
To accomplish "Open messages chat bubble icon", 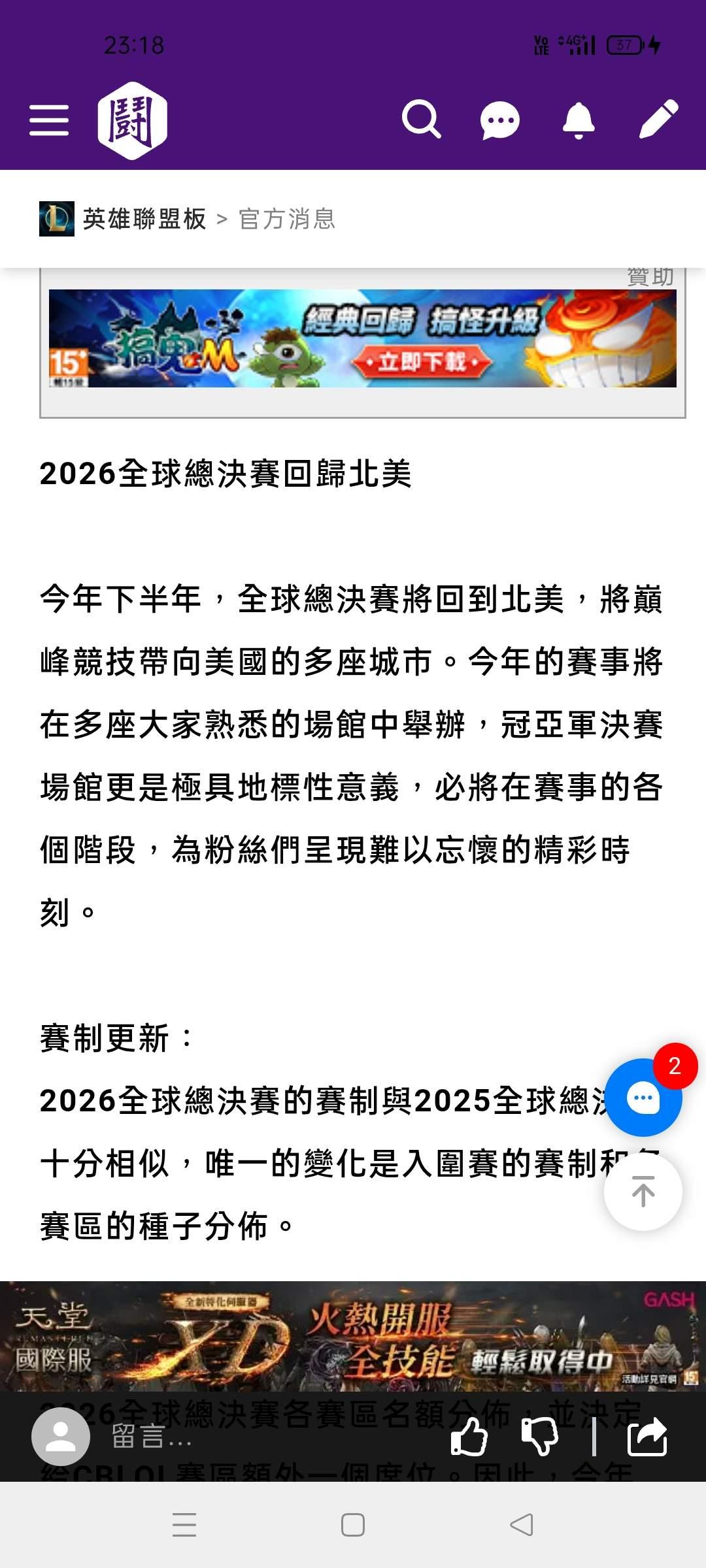I will 500,120.
